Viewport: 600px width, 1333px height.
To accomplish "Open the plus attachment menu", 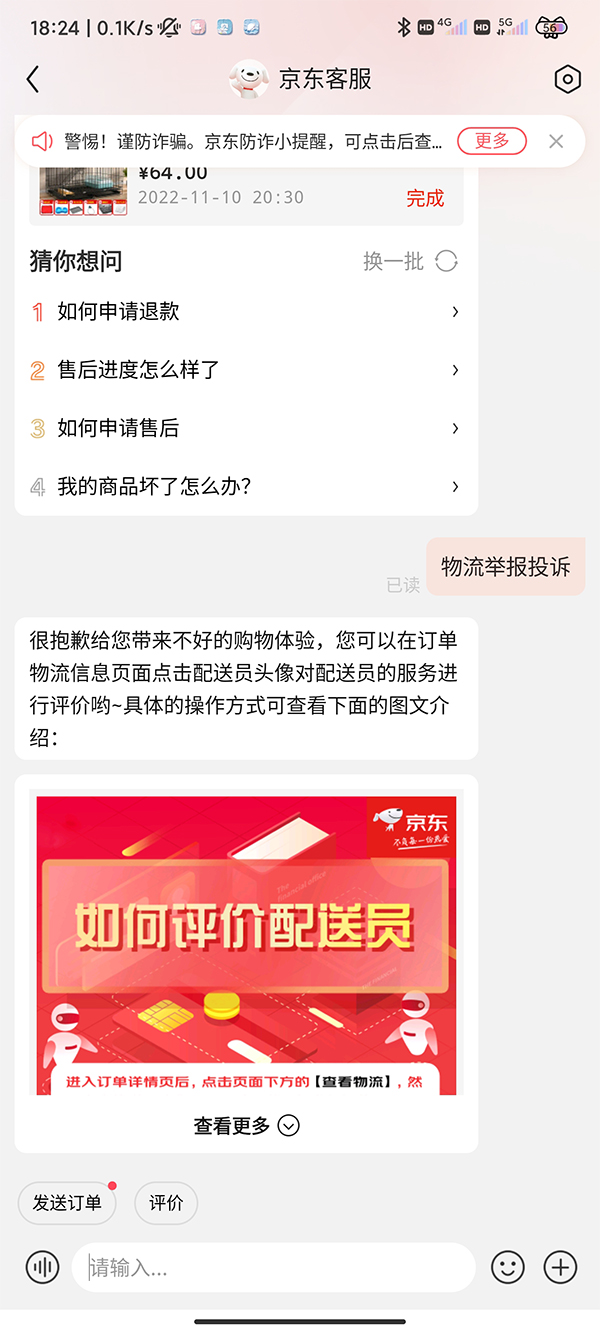I will click(x=560, y=1268).
